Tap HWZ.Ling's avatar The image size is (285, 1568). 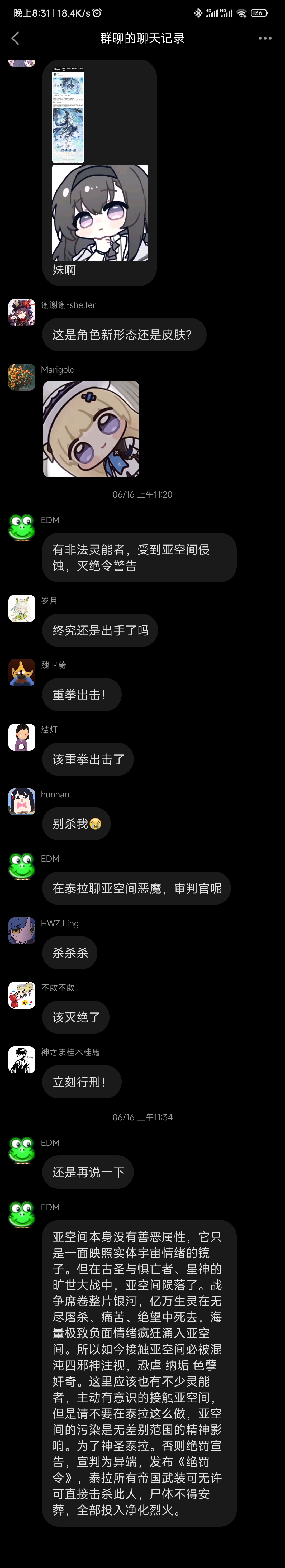coord(22,931)
